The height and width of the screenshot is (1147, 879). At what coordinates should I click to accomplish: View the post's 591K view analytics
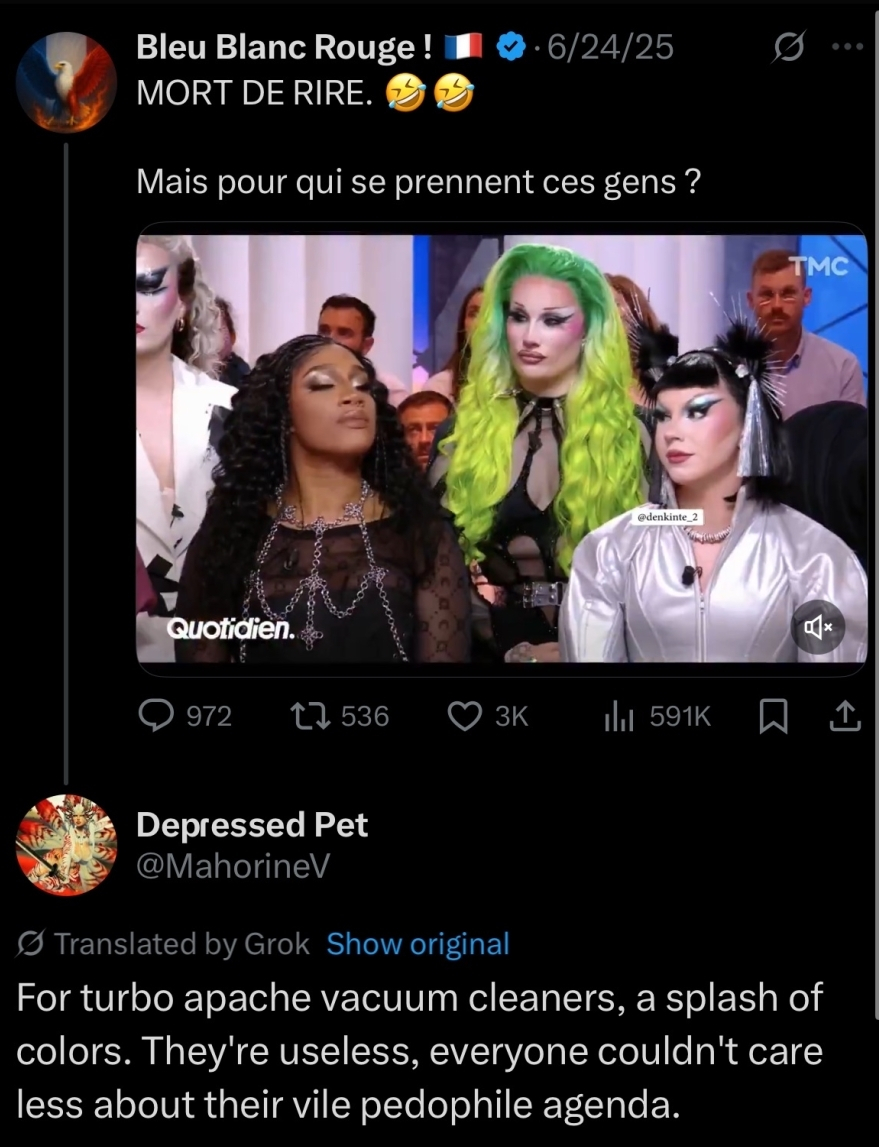[657, 715]
